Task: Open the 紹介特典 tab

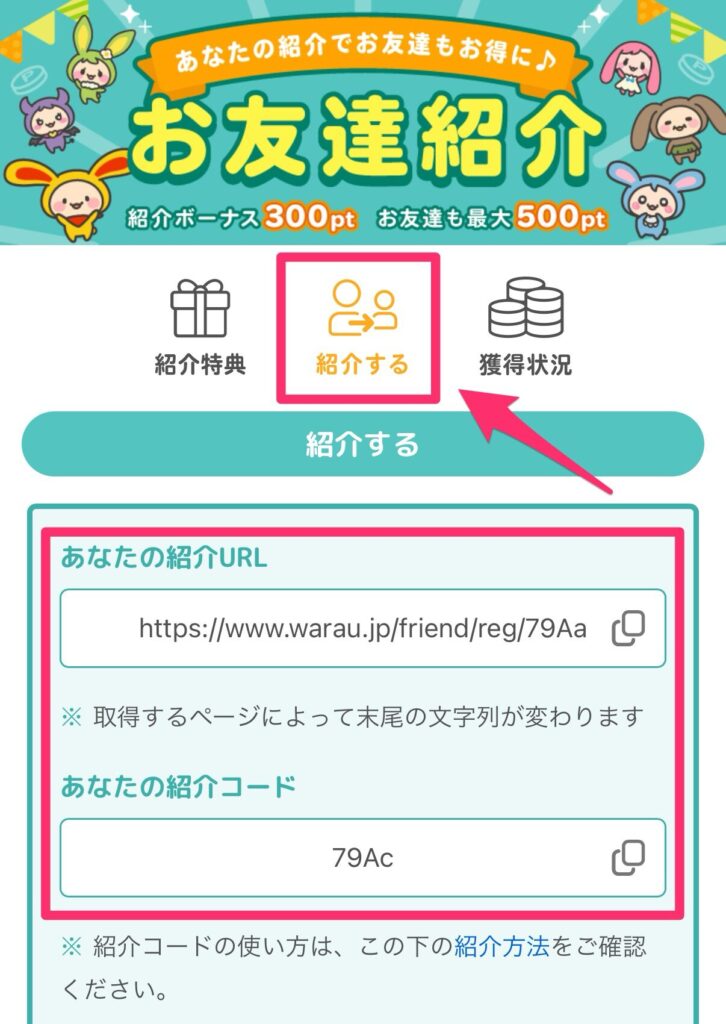Action: (x=200, y=329)
